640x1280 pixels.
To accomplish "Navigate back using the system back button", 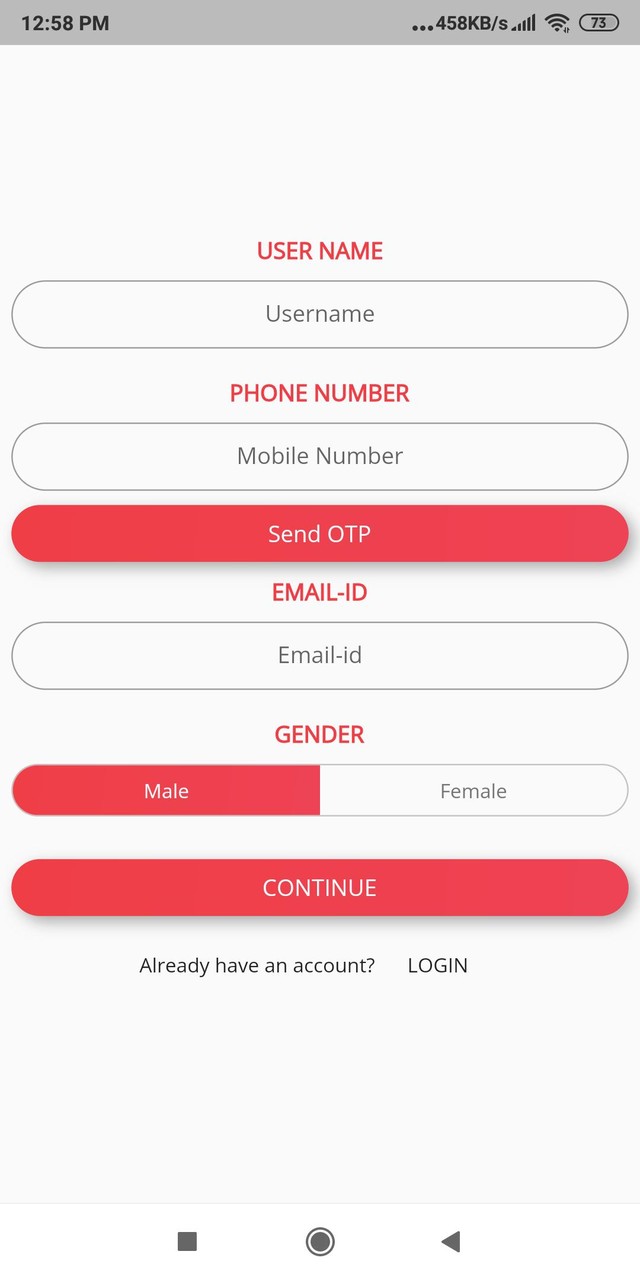I will [450, 1242].
